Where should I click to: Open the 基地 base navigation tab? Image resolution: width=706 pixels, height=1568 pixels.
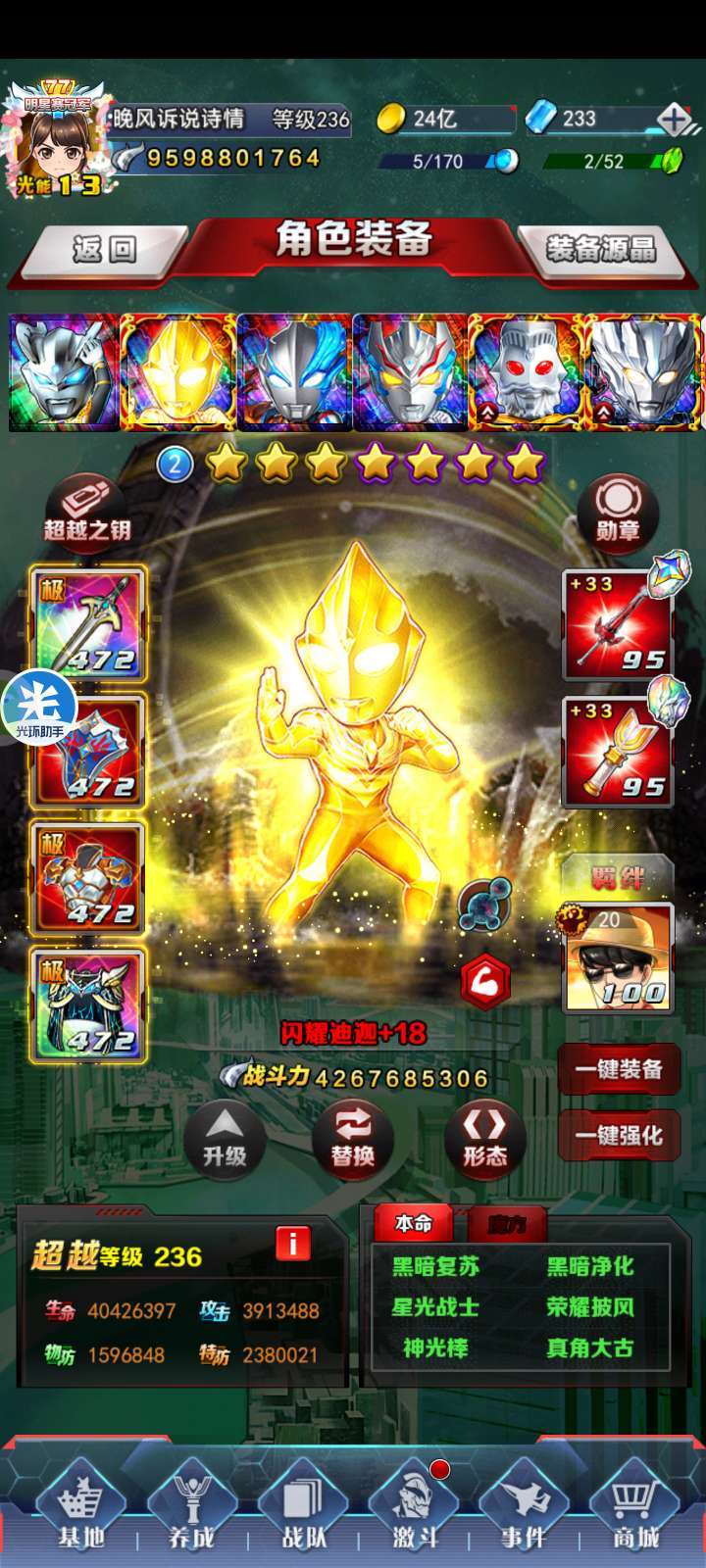coord(80,1509)
